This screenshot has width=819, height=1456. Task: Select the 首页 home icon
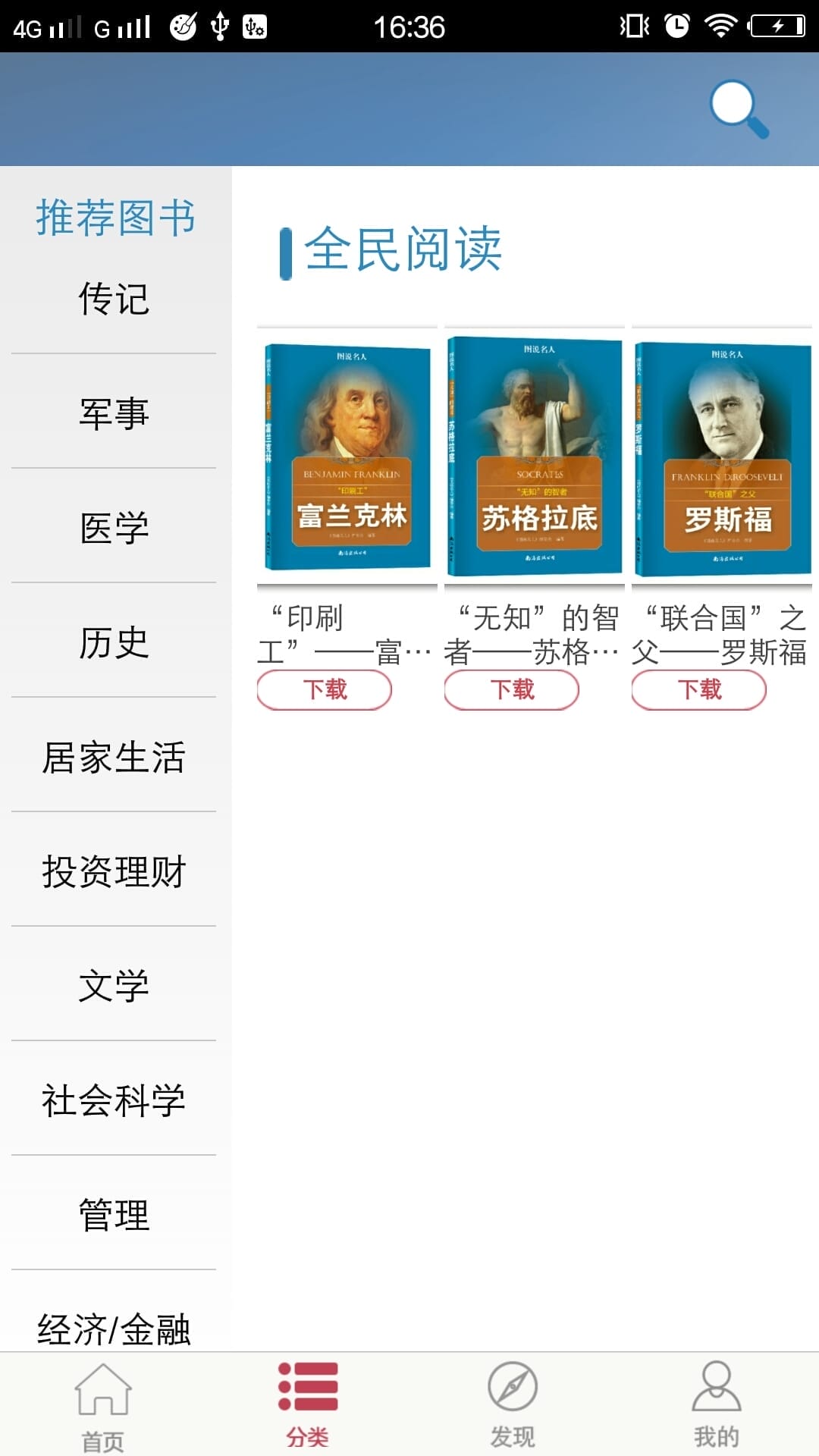[102, 1414]
